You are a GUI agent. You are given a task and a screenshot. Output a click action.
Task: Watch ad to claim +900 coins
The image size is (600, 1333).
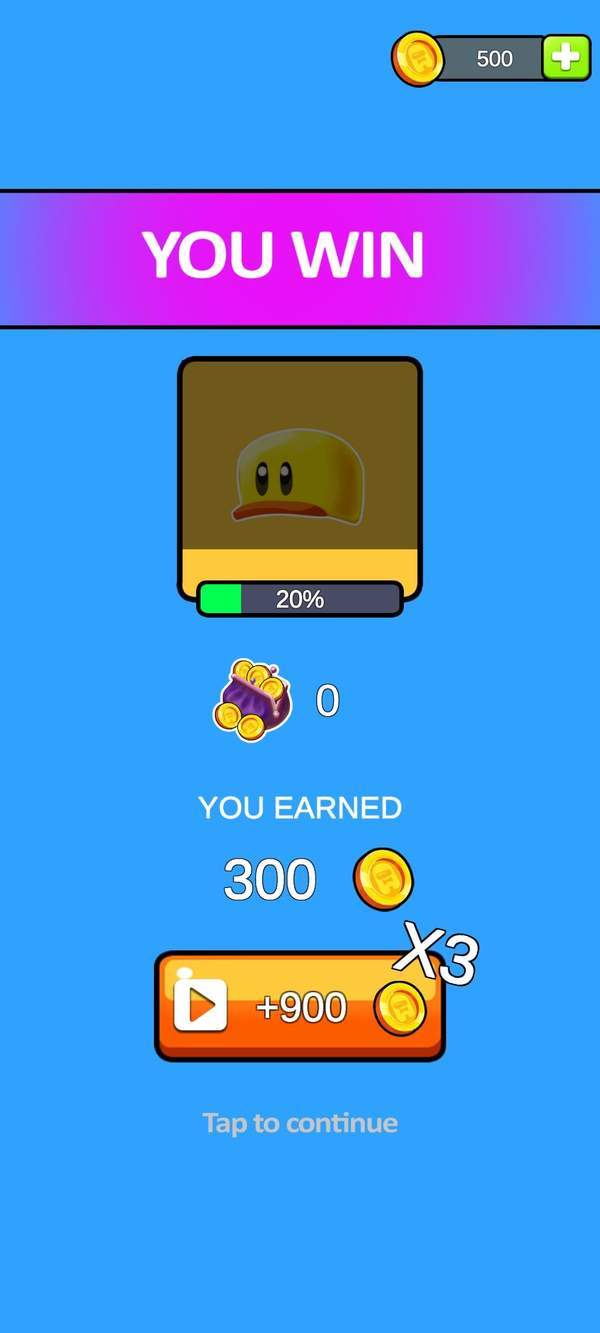(300, 1006)
